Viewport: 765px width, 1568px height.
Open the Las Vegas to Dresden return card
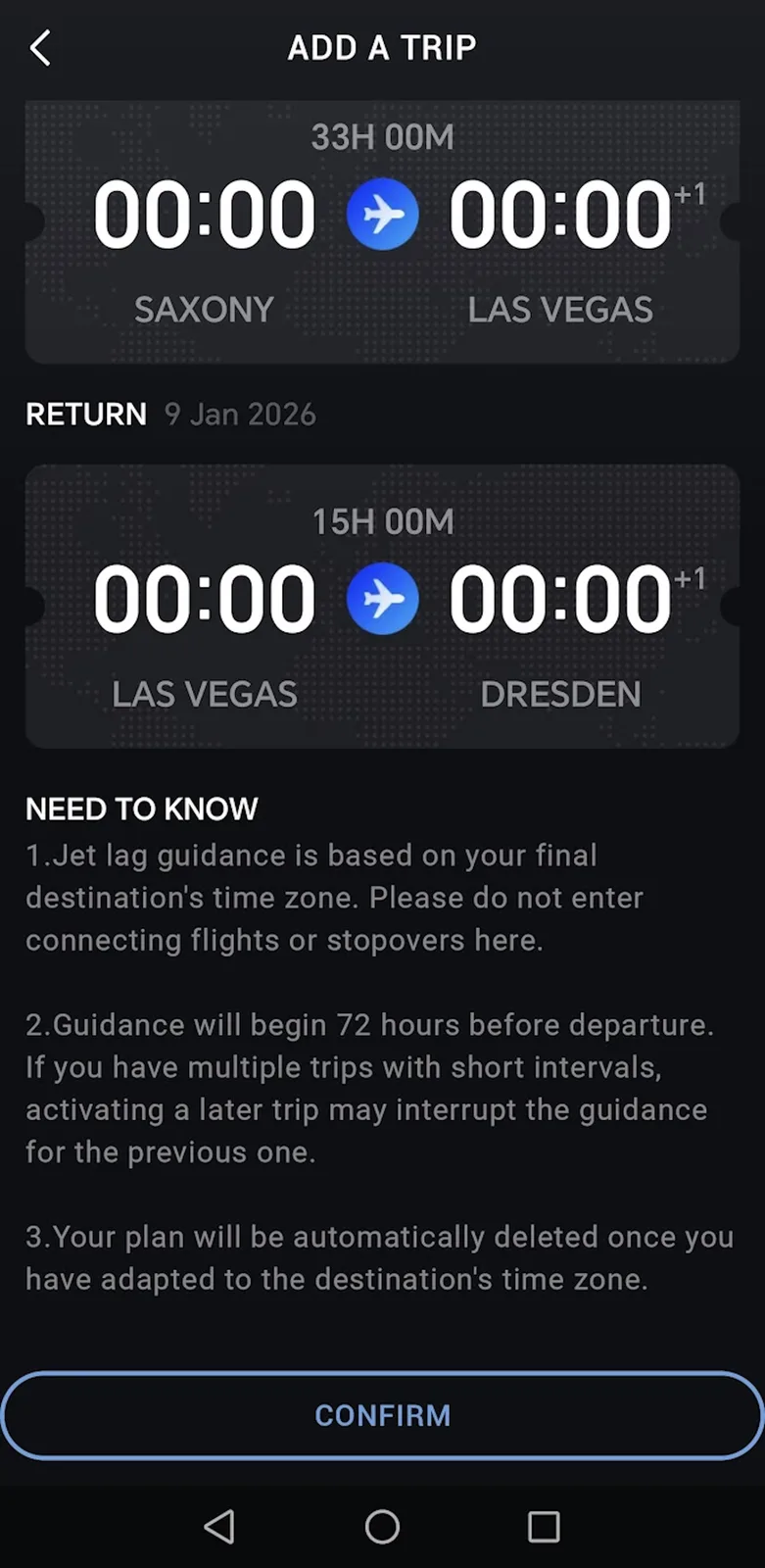click(x=382, y=606)
